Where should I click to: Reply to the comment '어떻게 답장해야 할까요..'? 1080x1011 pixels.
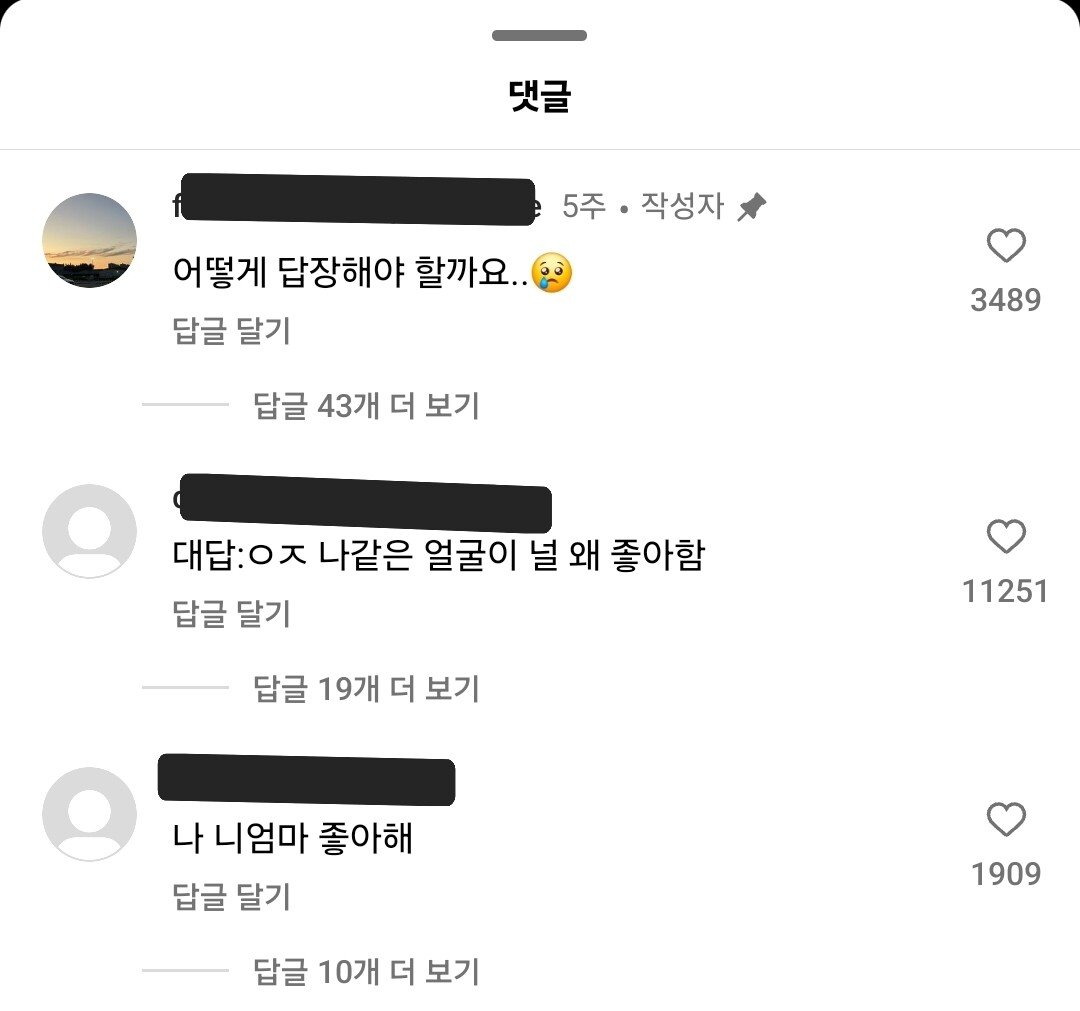[x=232, y=331]
